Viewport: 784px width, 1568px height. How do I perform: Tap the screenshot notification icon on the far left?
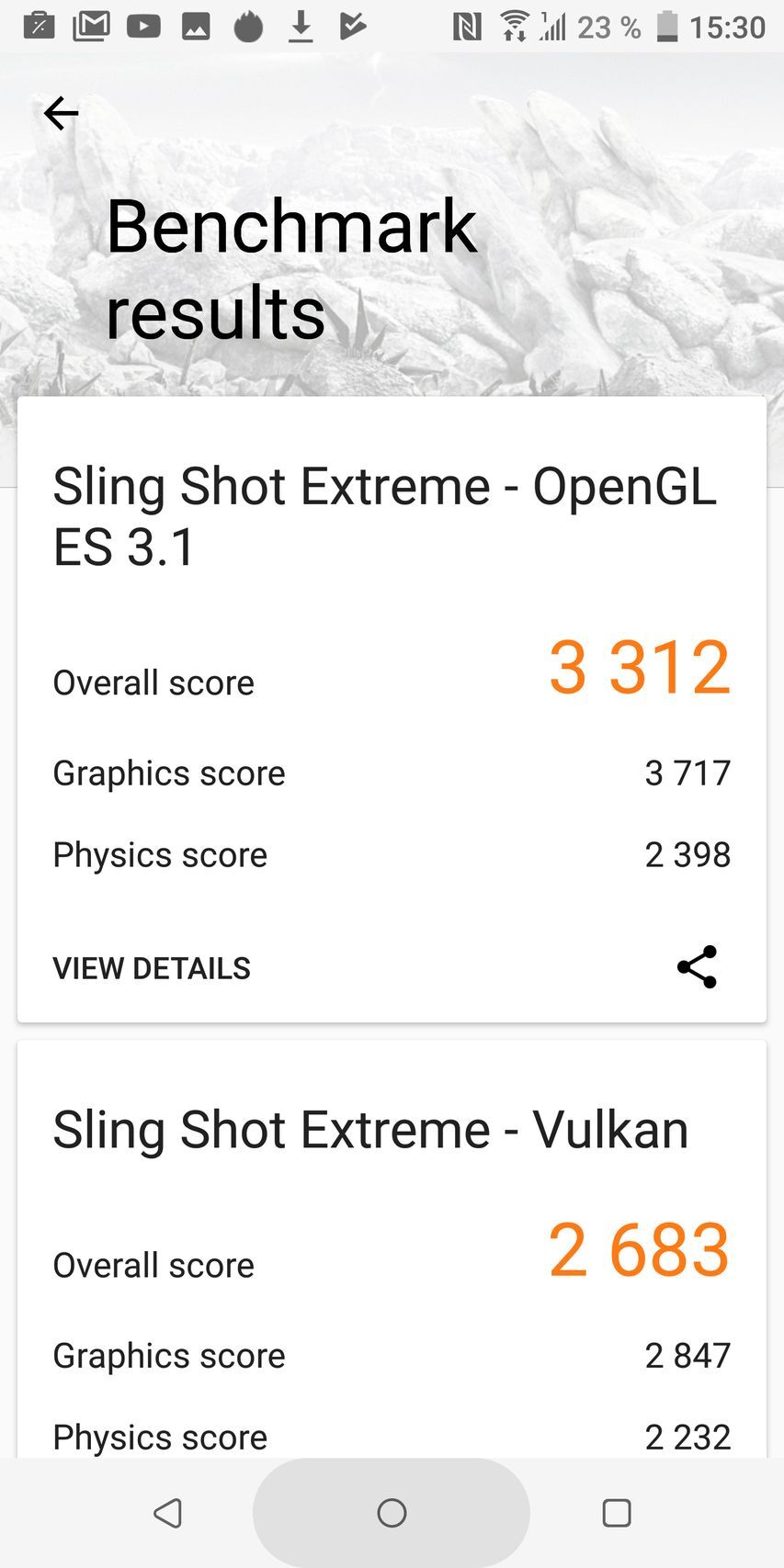[40, 26]
